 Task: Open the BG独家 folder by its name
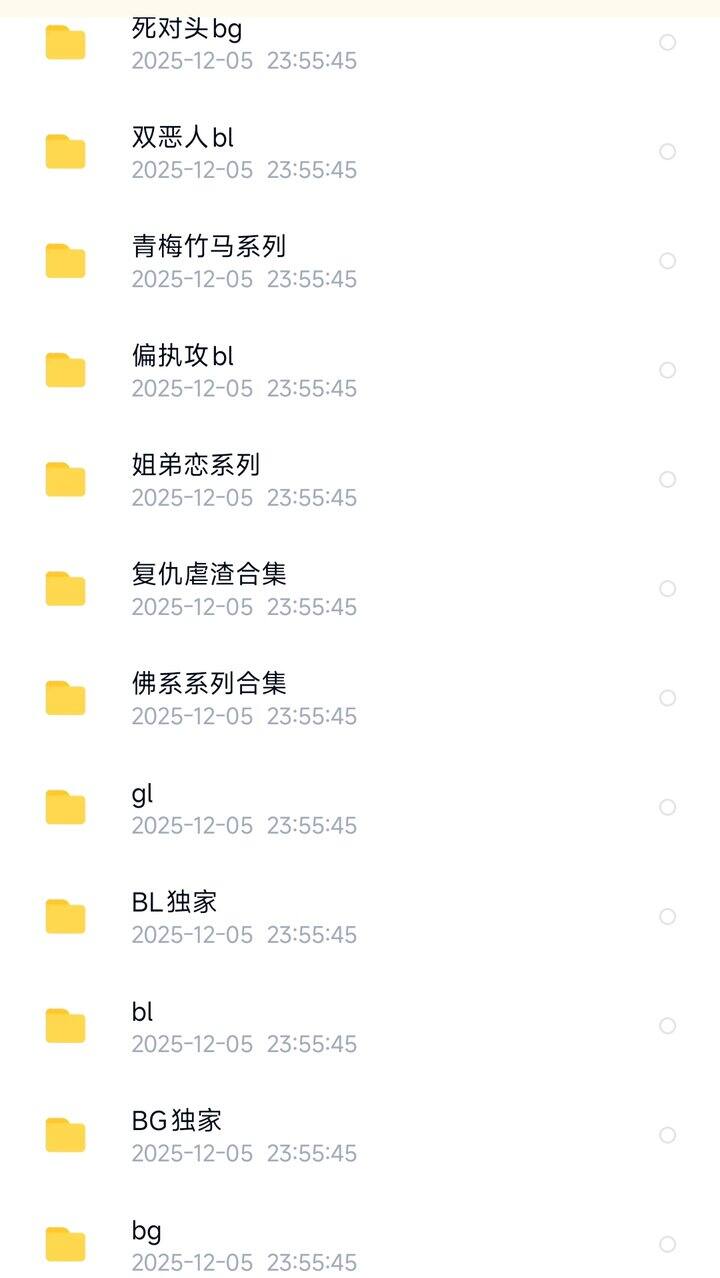point(178,1119)
